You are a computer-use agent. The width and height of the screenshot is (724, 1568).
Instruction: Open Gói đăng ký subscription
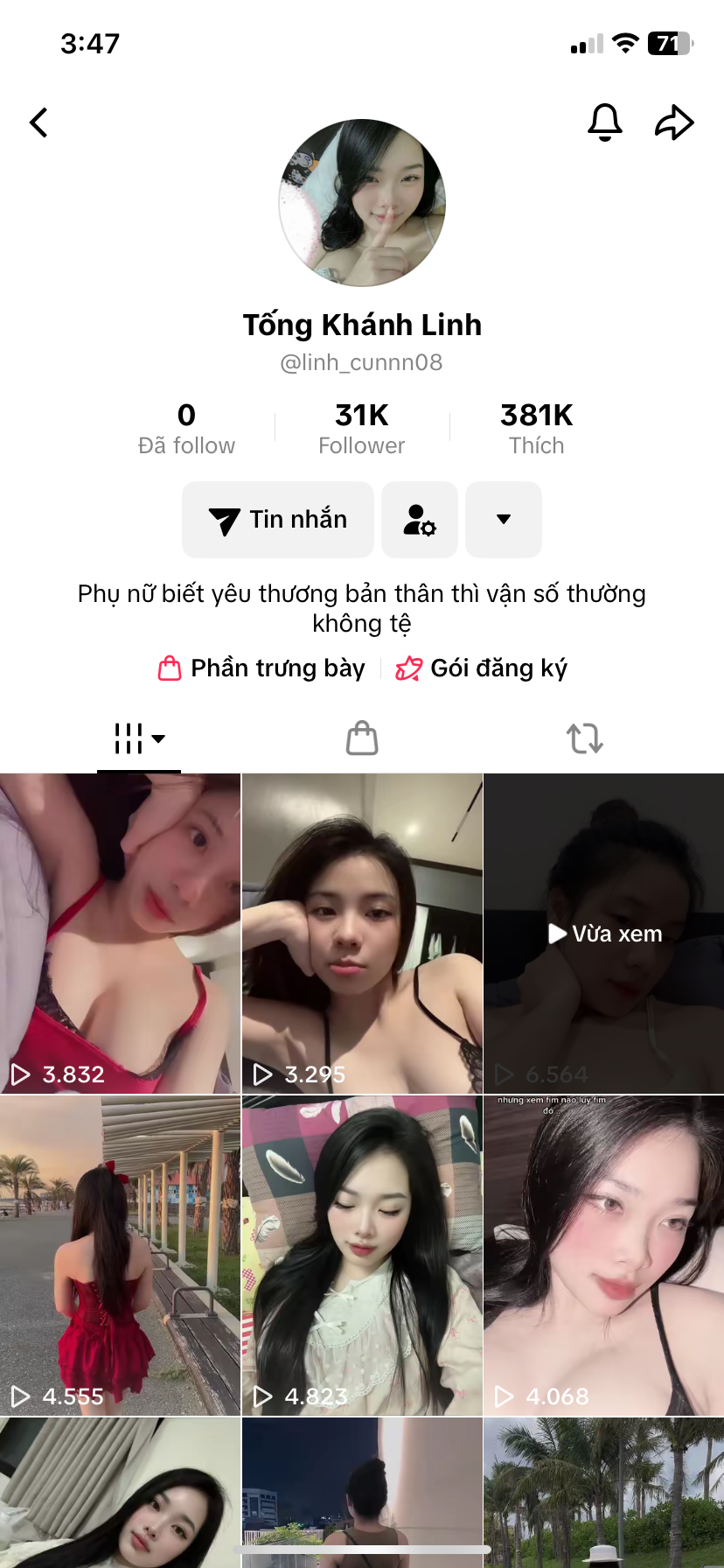482,668
